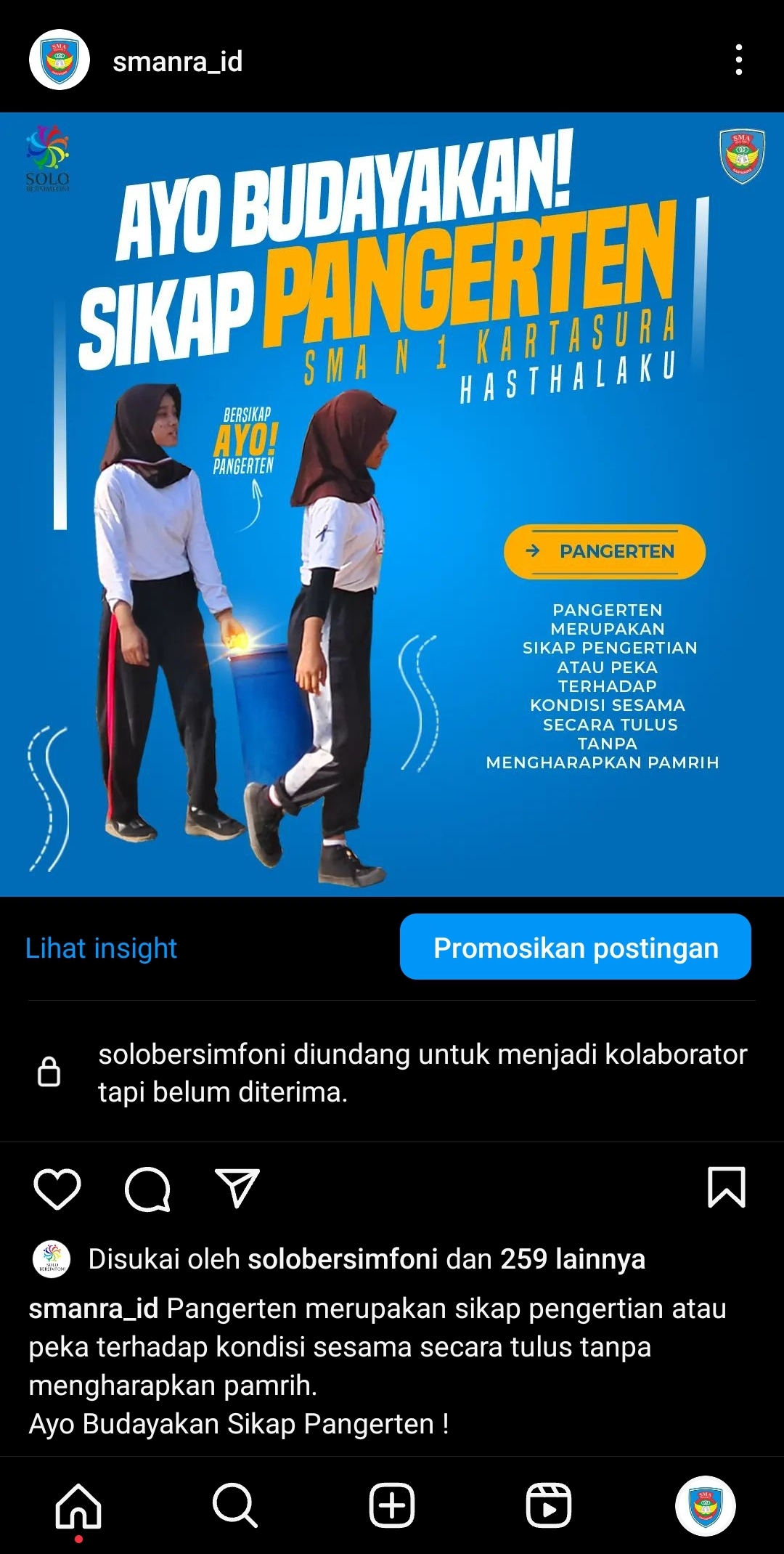Create a new post with the plus tab
The image size is (784, 1554).
coord(392,1506)
